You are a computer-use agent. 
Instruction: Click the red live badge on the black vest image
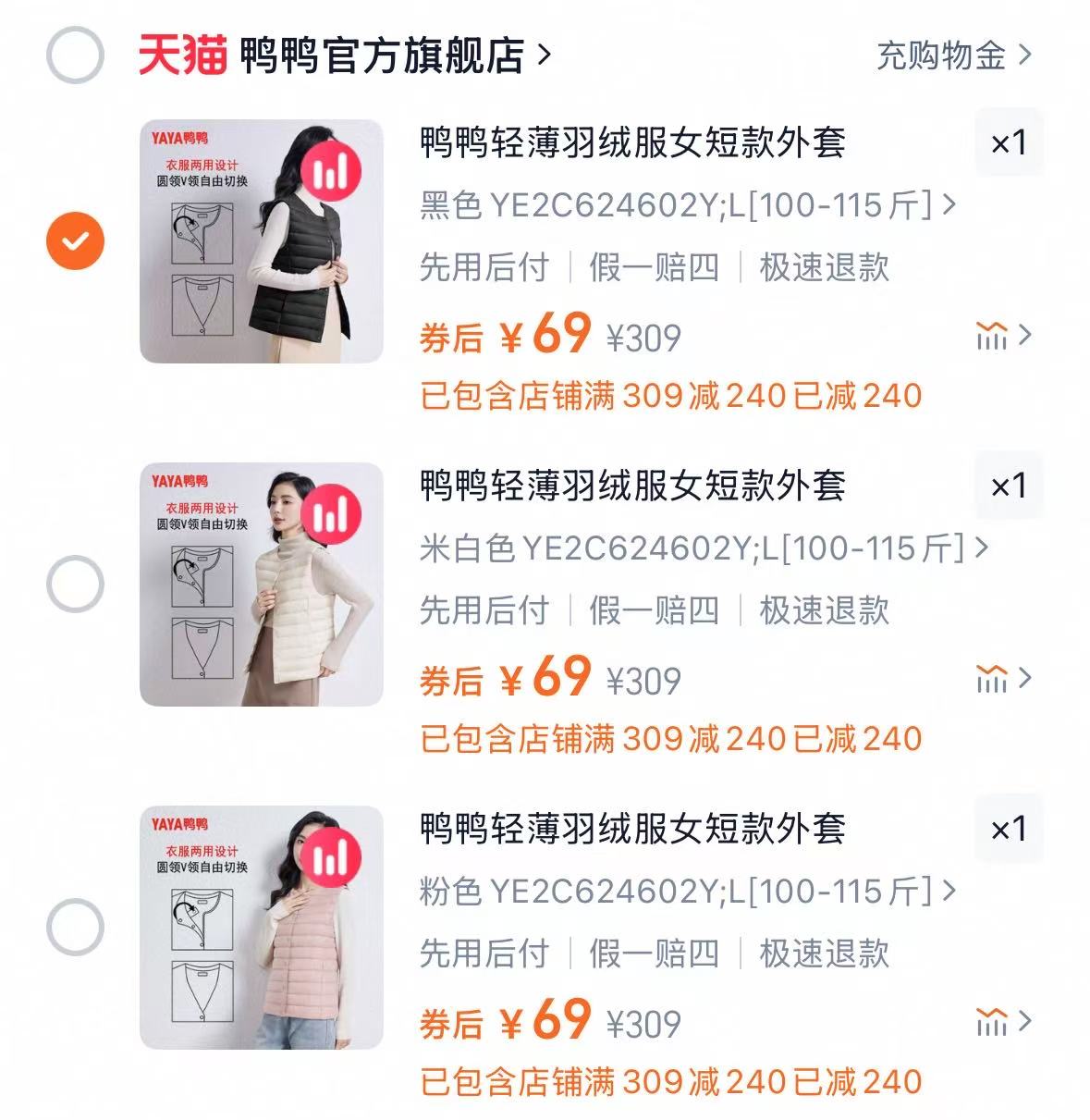(x=333, y=171)
